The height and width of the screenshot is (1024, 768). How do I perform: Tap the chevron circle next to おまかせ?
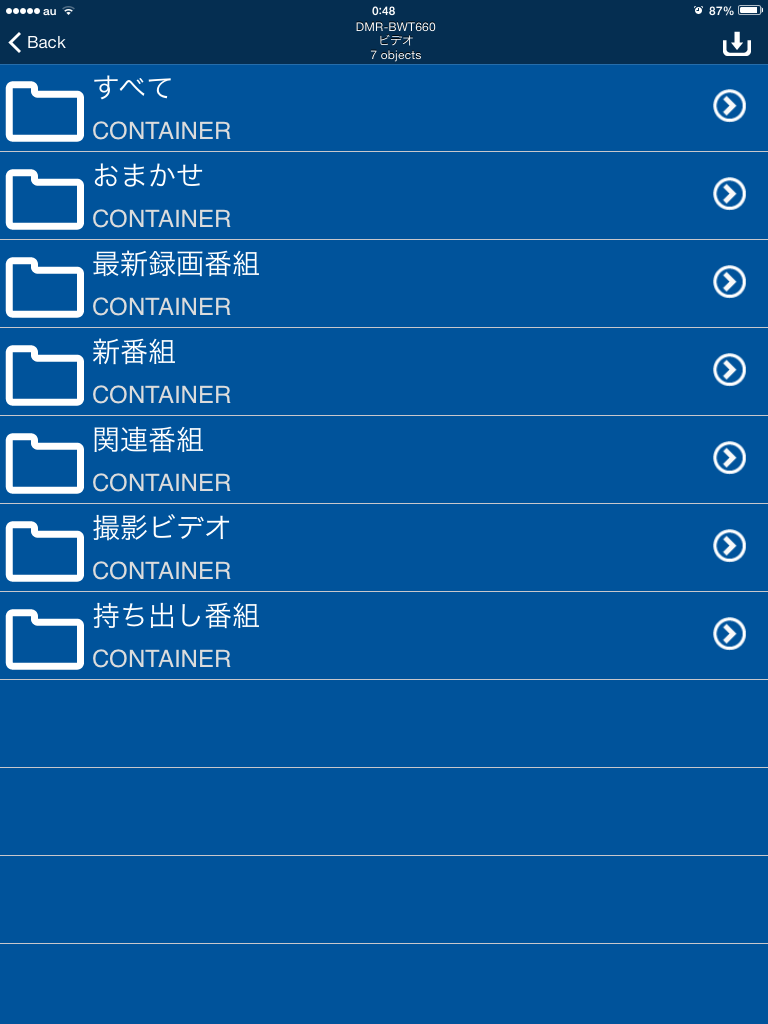click(729, 194)
